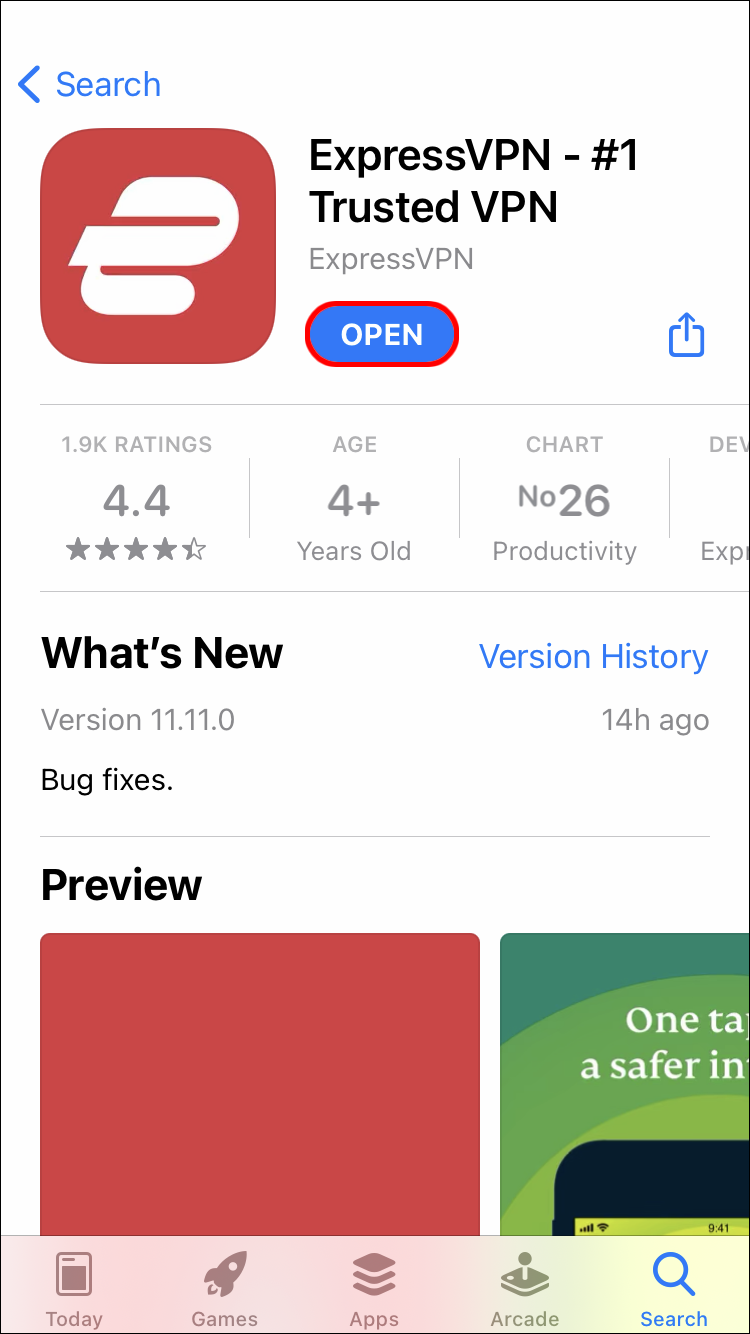This screenshot has width=750, height=1334.
Task: Open the green safer internet preview
Action: click(625, 1080)
